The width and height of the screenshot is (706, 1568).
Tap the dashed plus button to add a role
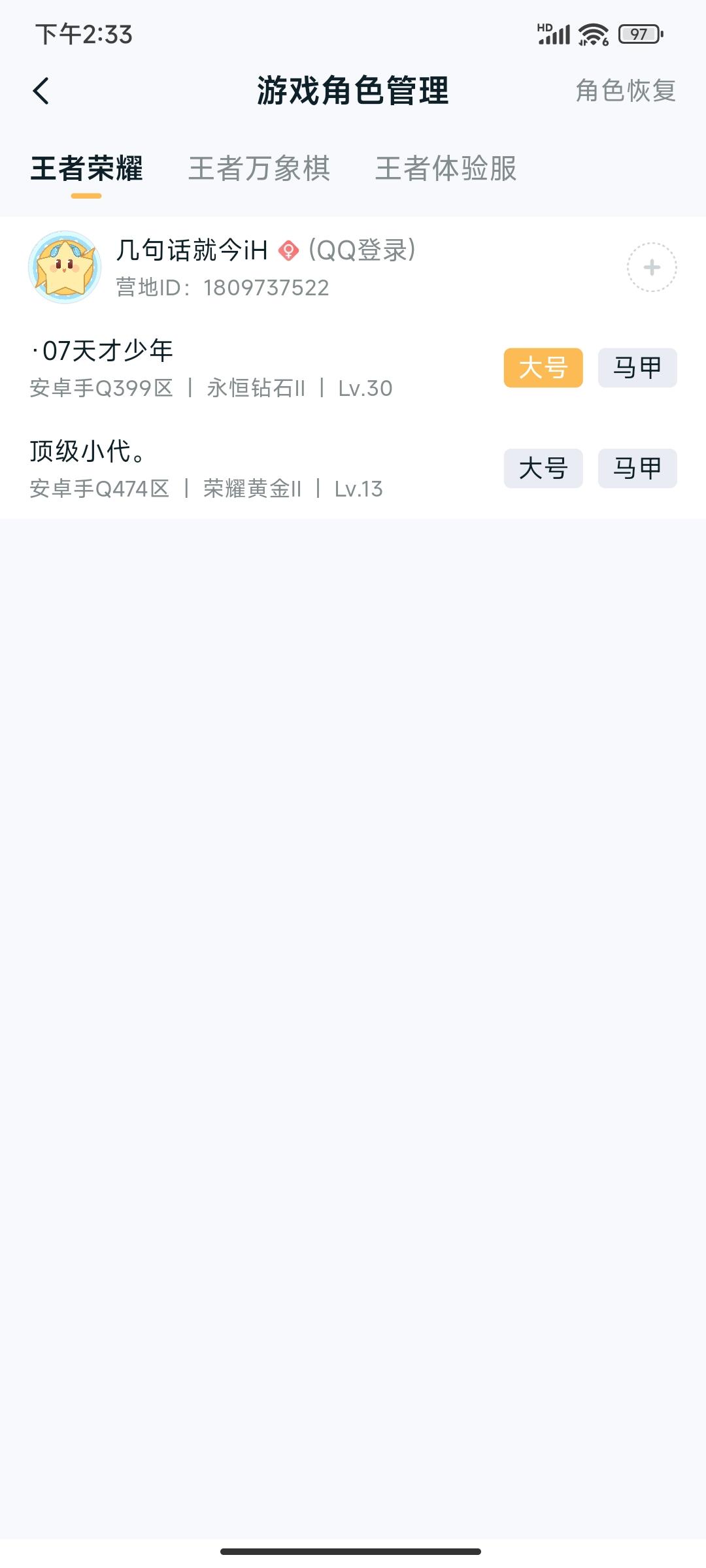(652, 268)
